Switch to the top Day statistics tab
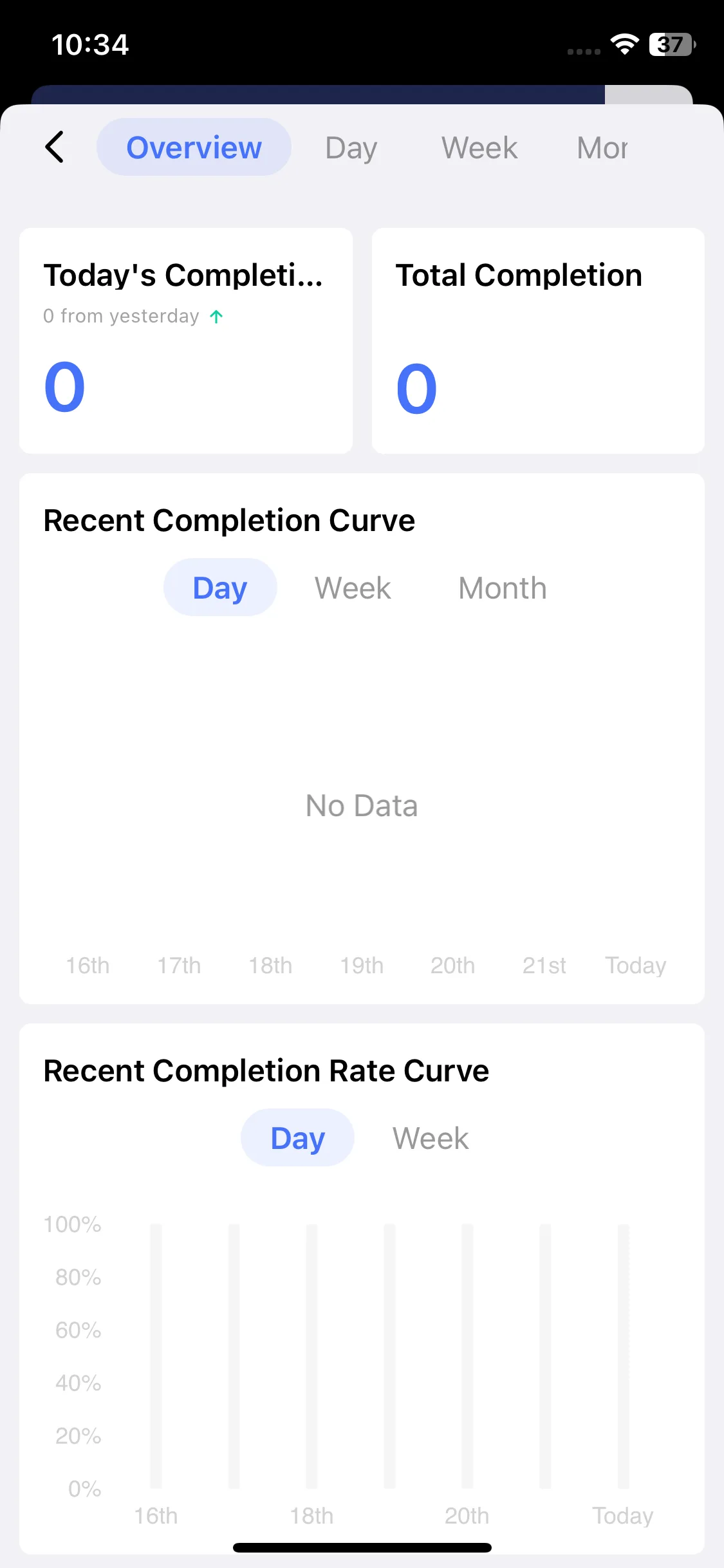 [x=351, y=147]
